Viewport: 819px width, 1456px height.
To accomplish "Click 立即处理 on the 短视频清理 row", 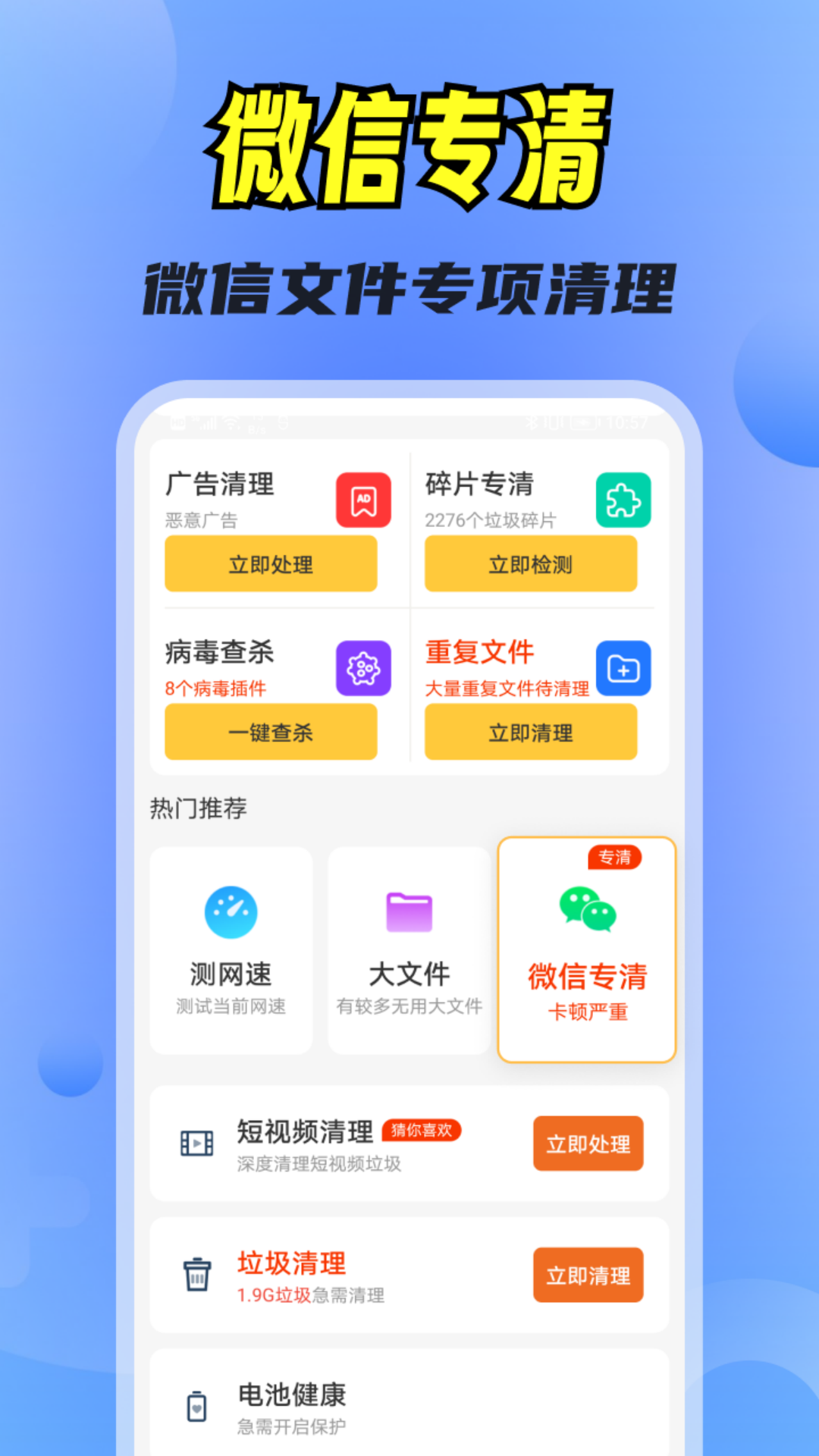I will point(588,1145).
